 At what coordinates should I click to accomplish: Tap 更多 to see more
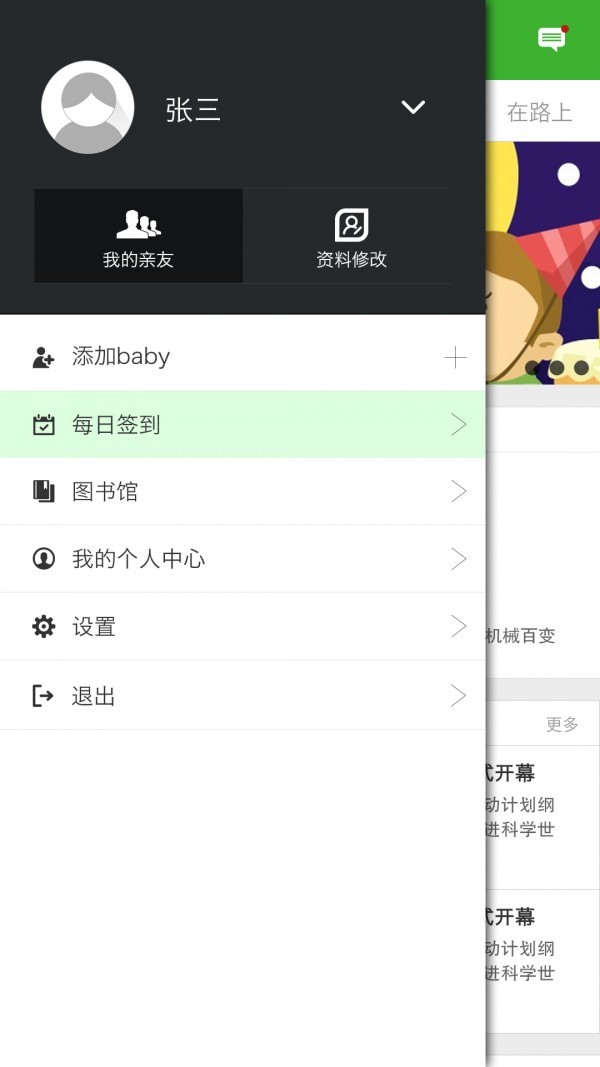(x=562, y=725)
